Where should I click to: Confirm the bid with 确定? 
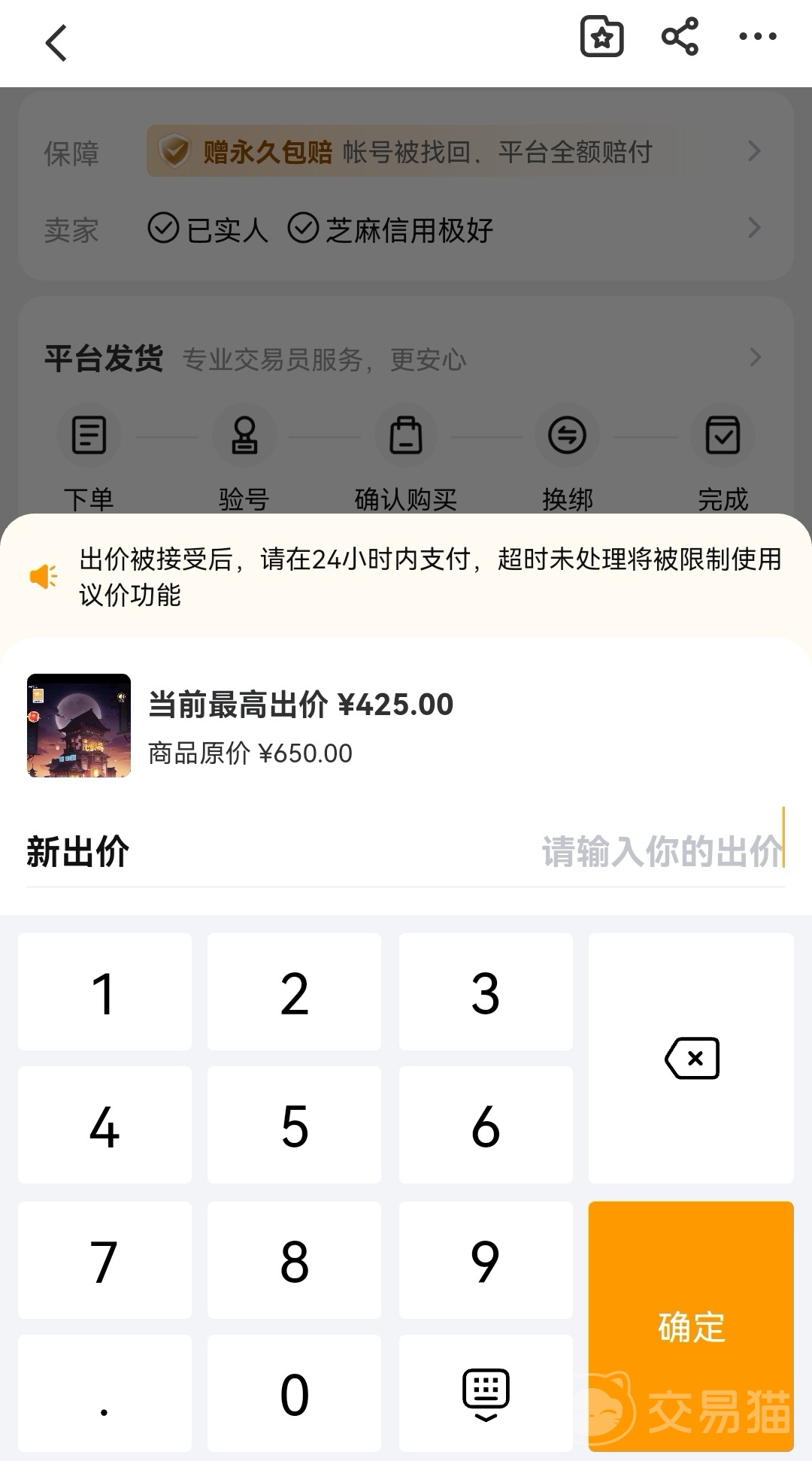(x=691, y=1326)
